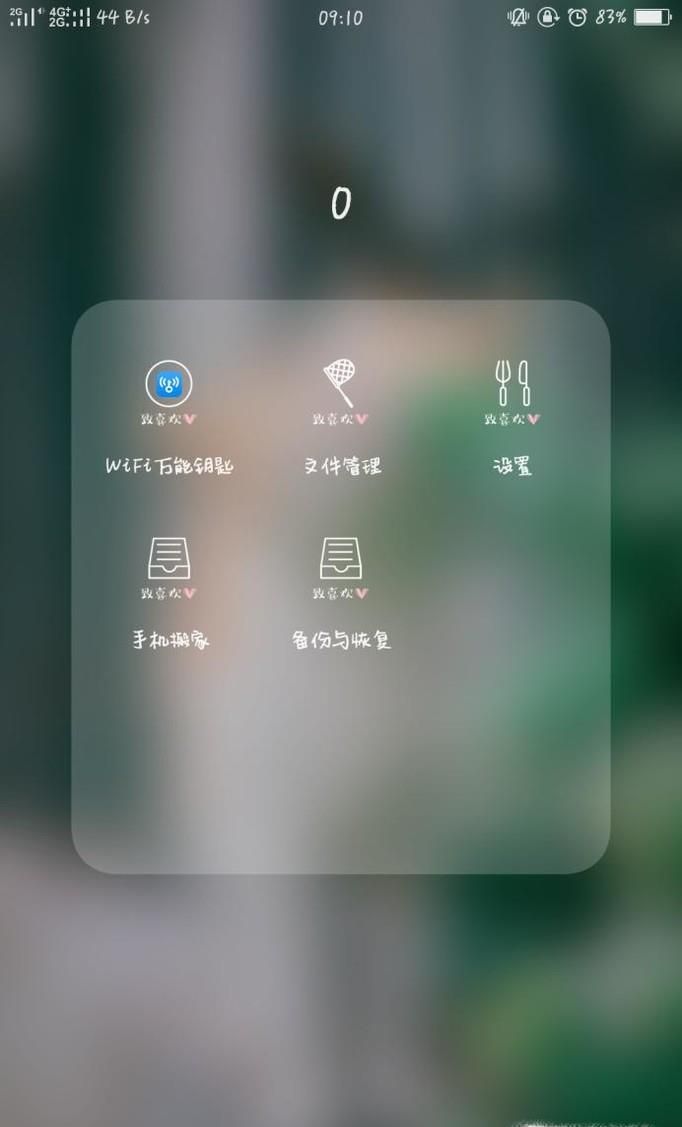Tap the folder name "0" to rename it
Viewport: 682px width, 1127px height.
coord(341,203)
